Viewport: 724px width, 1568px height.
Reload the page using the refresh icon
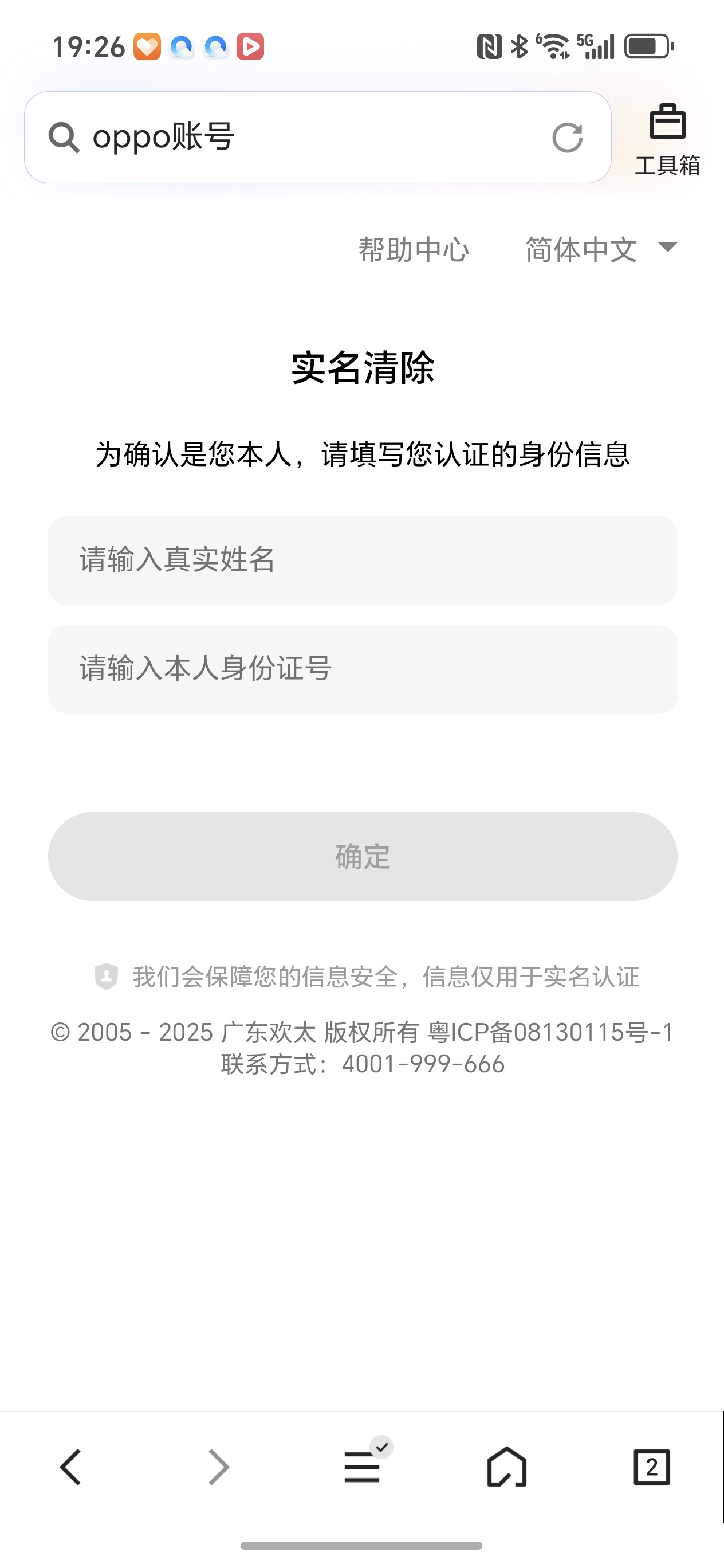[568, 138]
